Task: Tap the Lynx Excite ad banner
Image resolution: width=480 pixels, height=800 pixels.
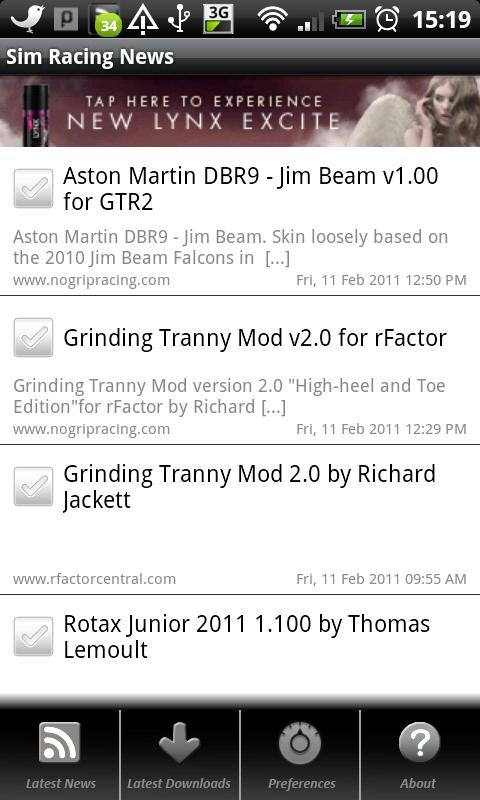Action: point(240,111)
